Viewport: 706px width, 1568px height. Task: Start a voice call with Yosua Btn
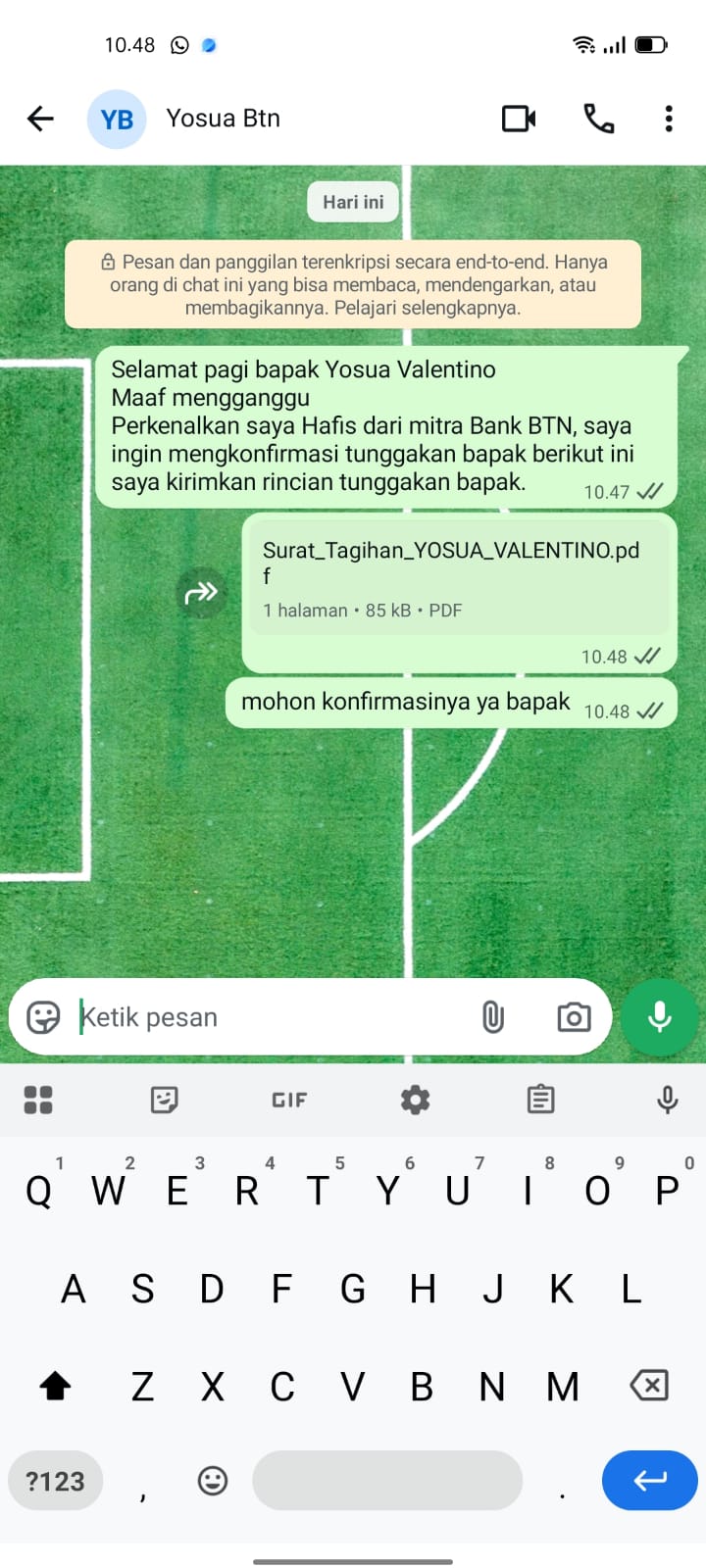[598, 119]
